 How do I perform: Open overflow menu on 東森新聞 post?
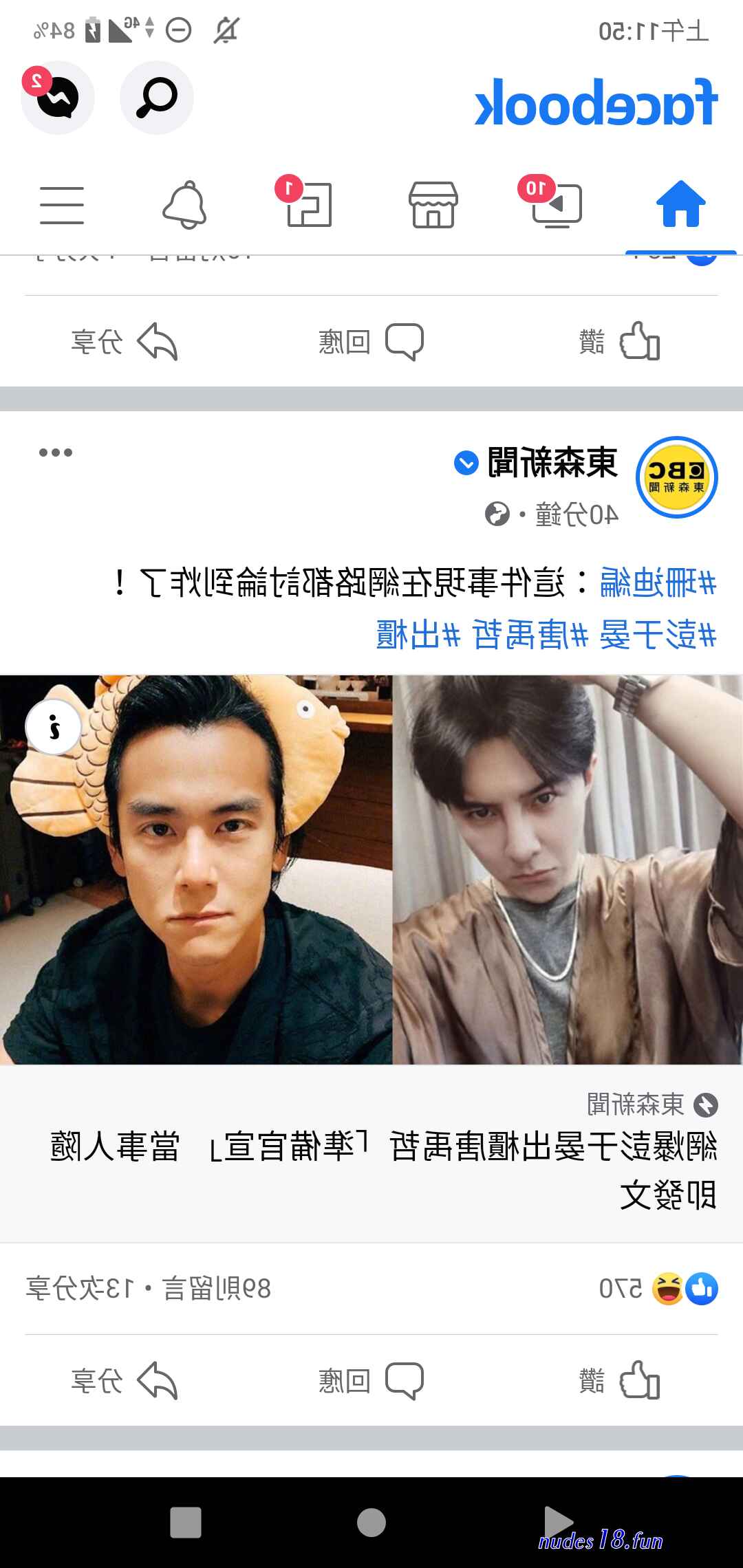coord(56,453)
